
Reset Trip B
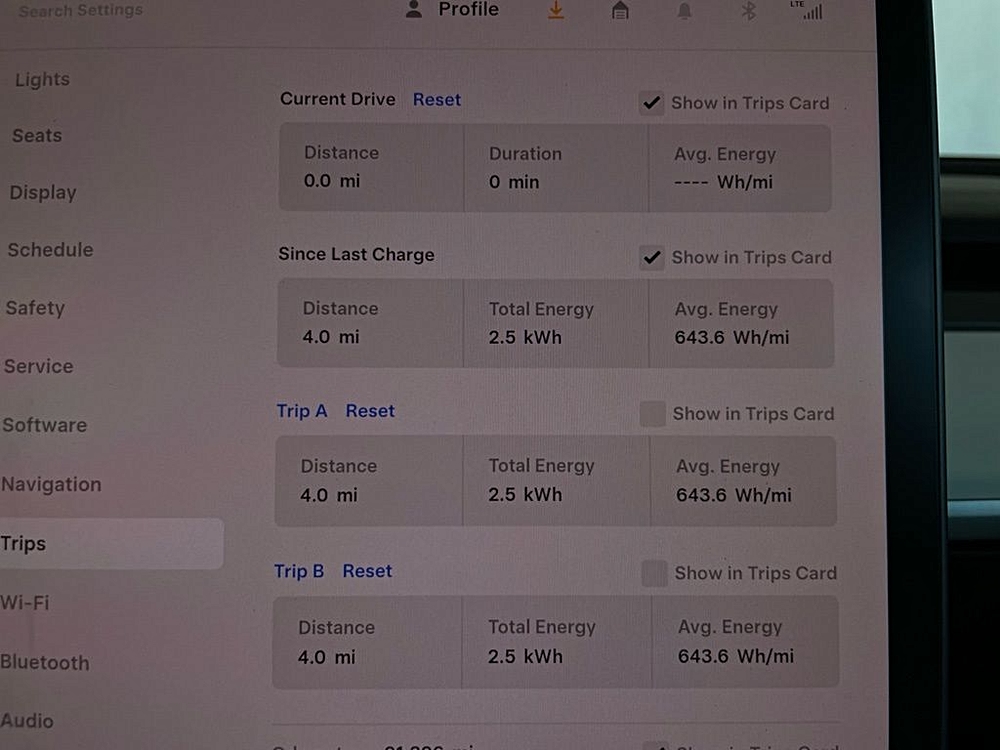click(367, 571)
